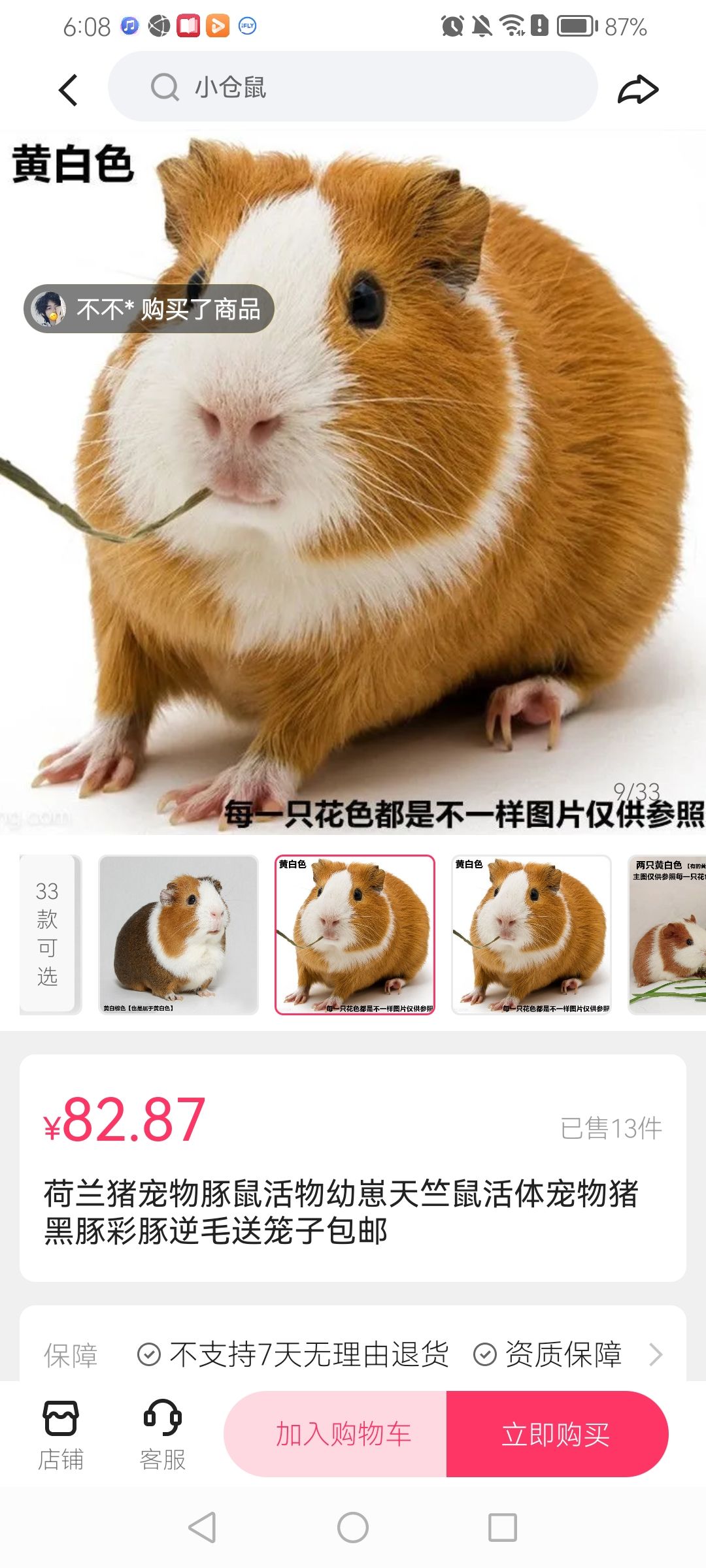The image size is (706, 1568).
Task: Open system recent apps
Action: [503, 1527]
